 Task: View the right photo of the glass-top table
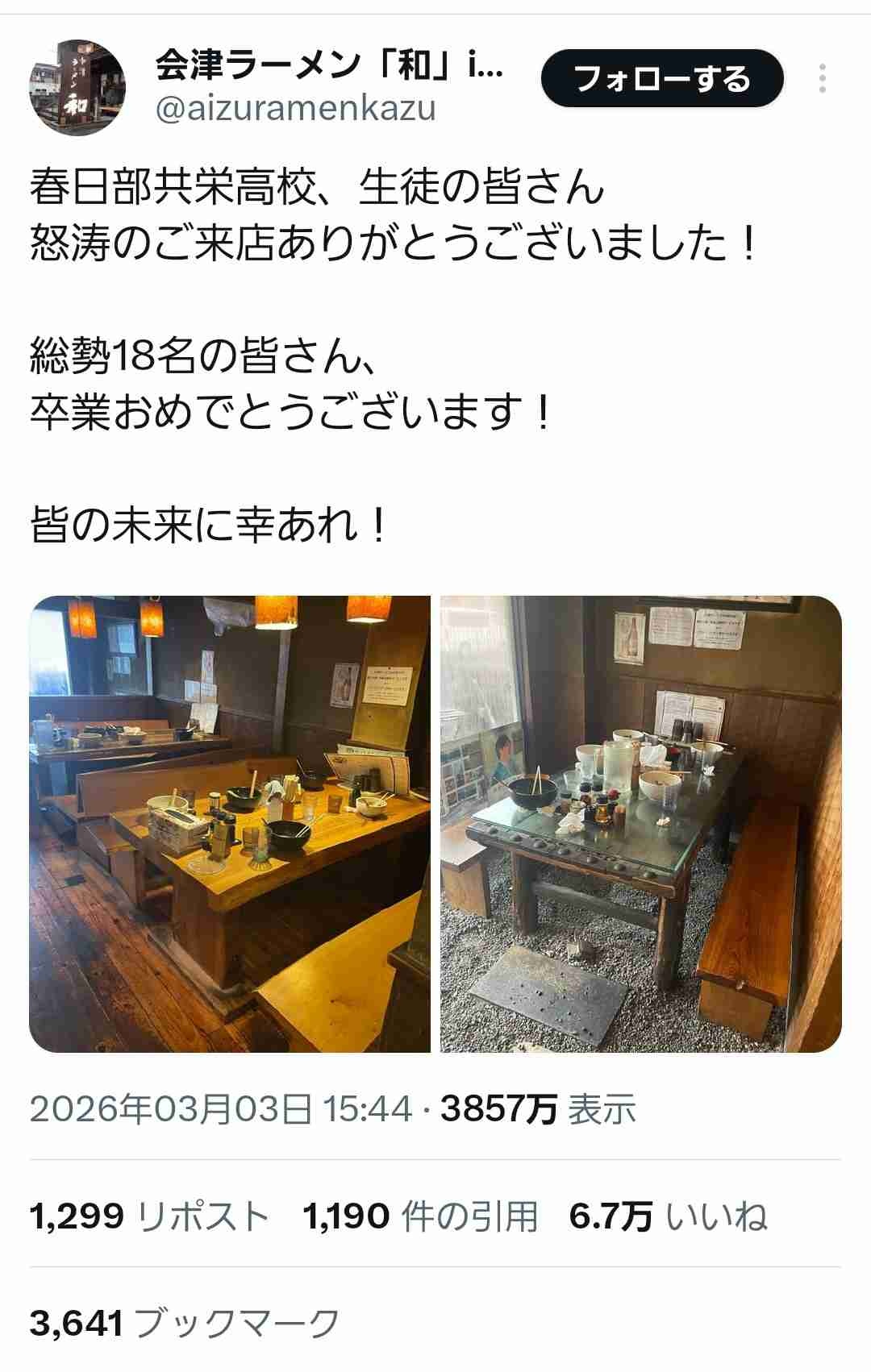[x=641, y=824]
